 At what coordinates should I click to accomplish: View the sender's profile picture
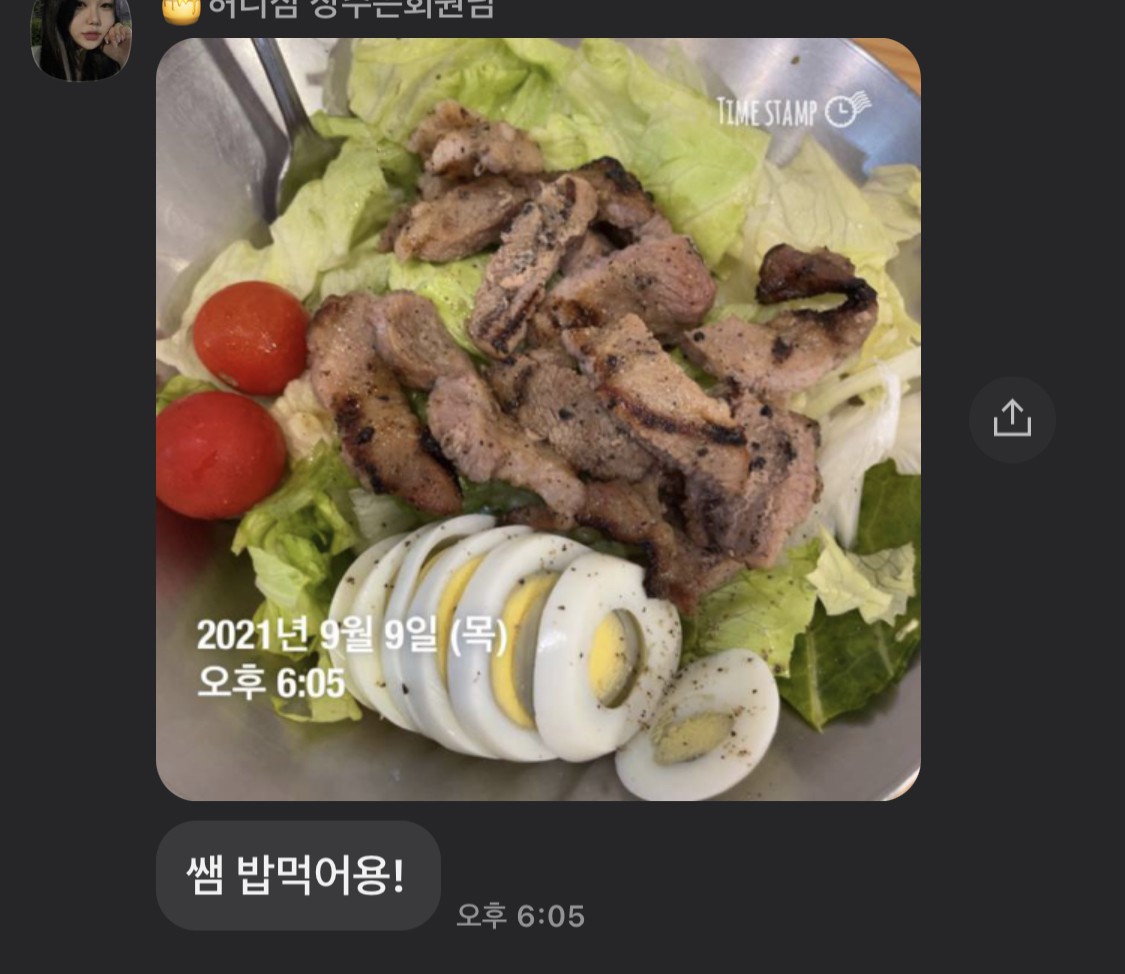point(81,38)
